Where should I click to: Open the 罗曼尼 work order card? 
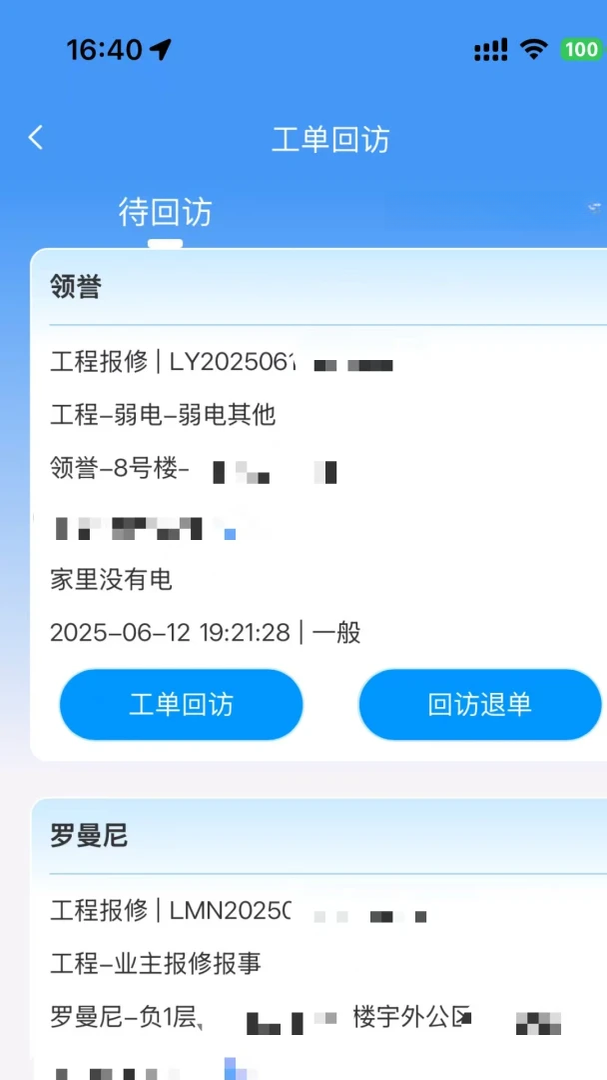click(318, 939)
